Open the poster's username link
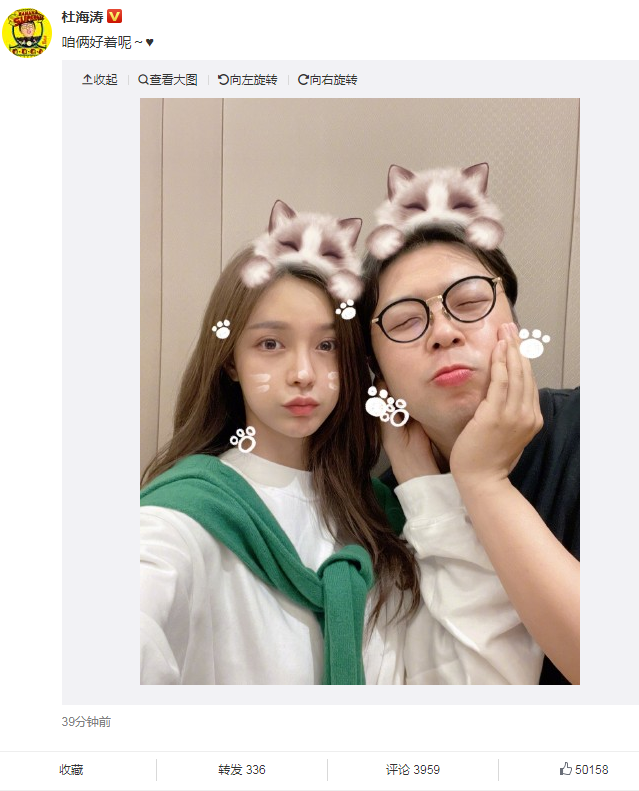 pos(82,17)
